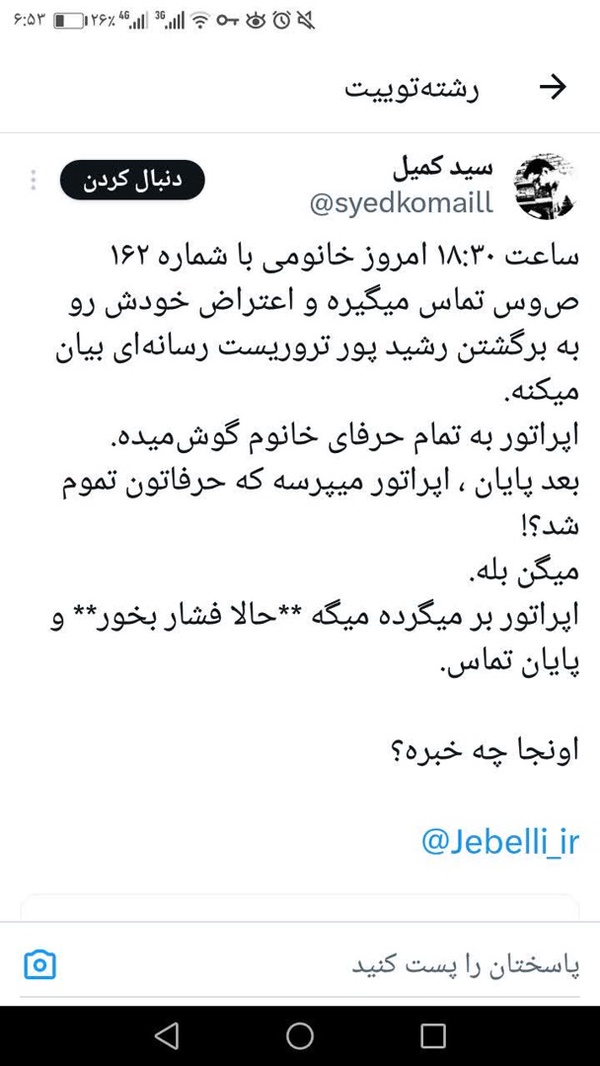The width and height of the screenshot is (600, 1066).
Task: Tap the back arrow in the header
Action: (552, 87)
